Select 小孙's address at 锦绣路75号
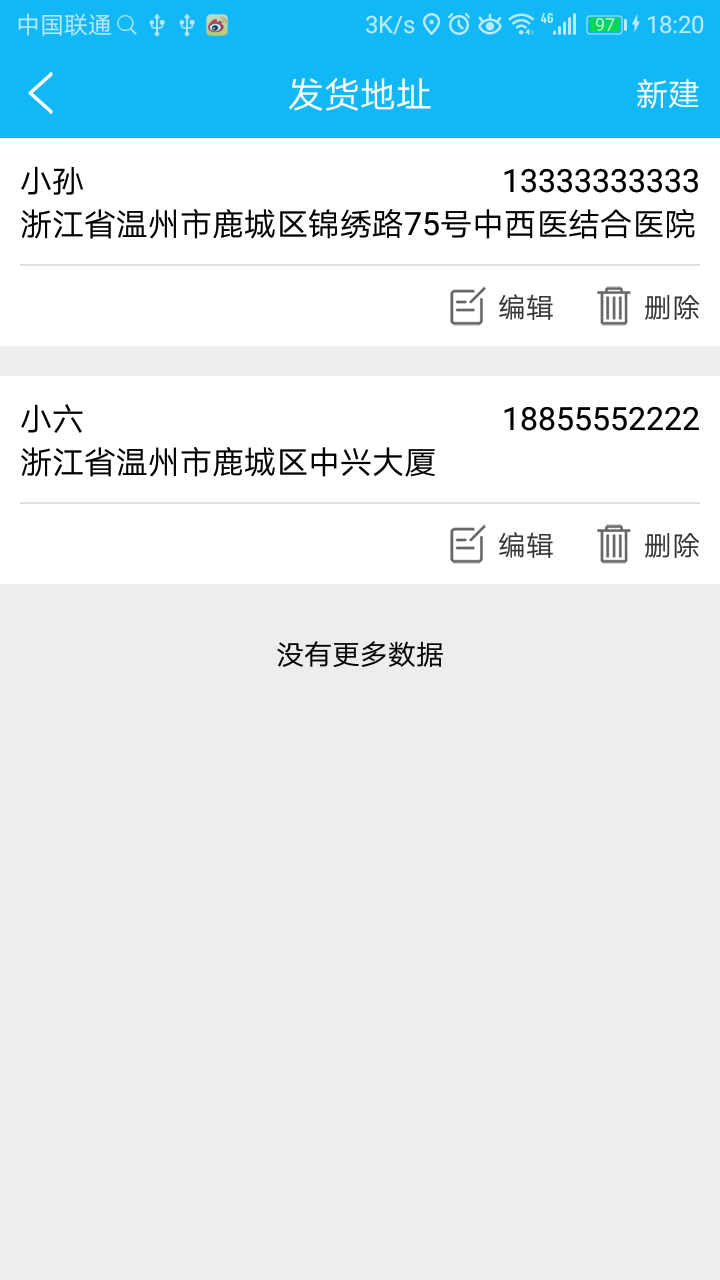Image resolution: width=720 pixels, height=1280 pixels. click(360, 204)
